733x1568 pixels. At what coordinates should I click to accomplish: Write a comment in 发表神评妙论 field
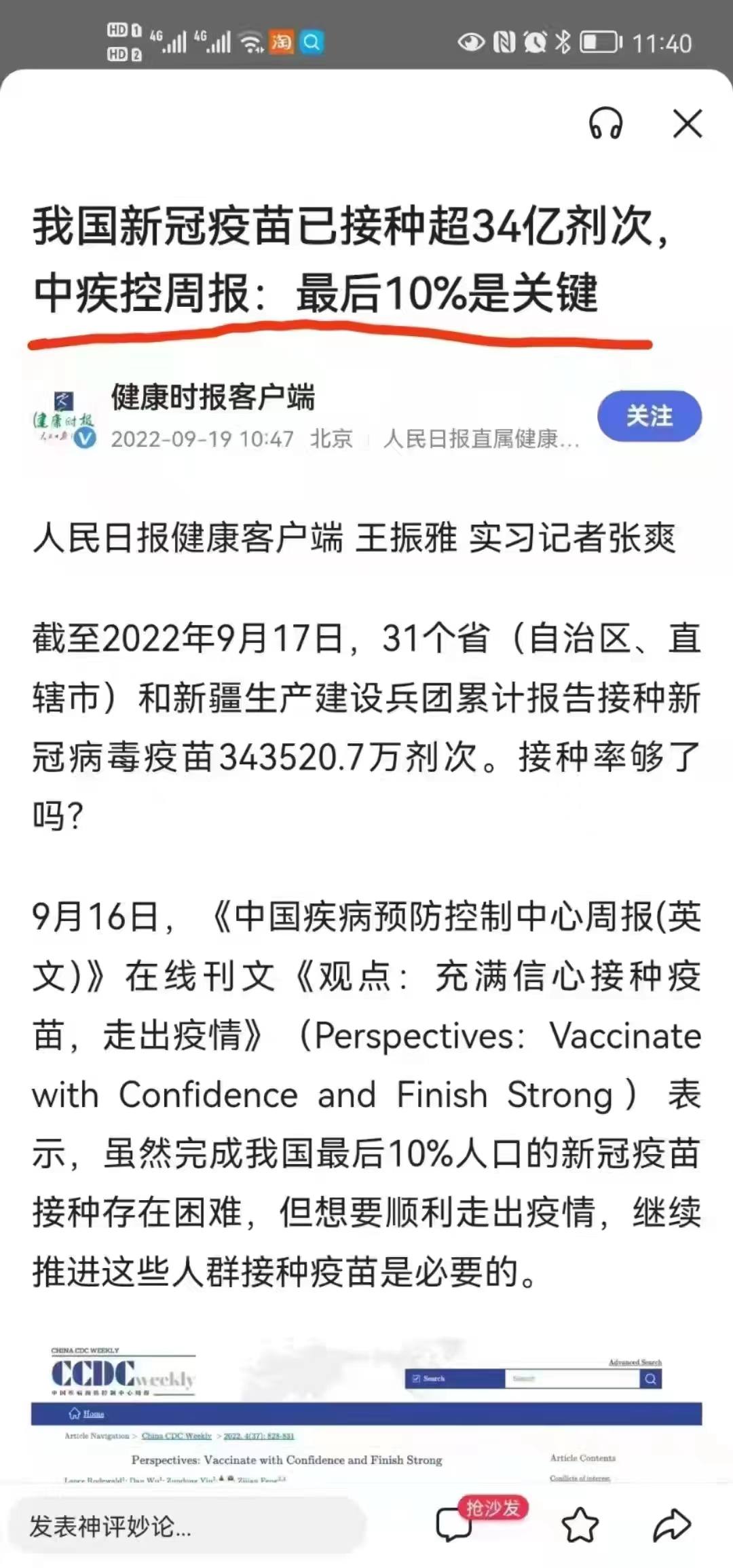click(x=183, y=1527)
